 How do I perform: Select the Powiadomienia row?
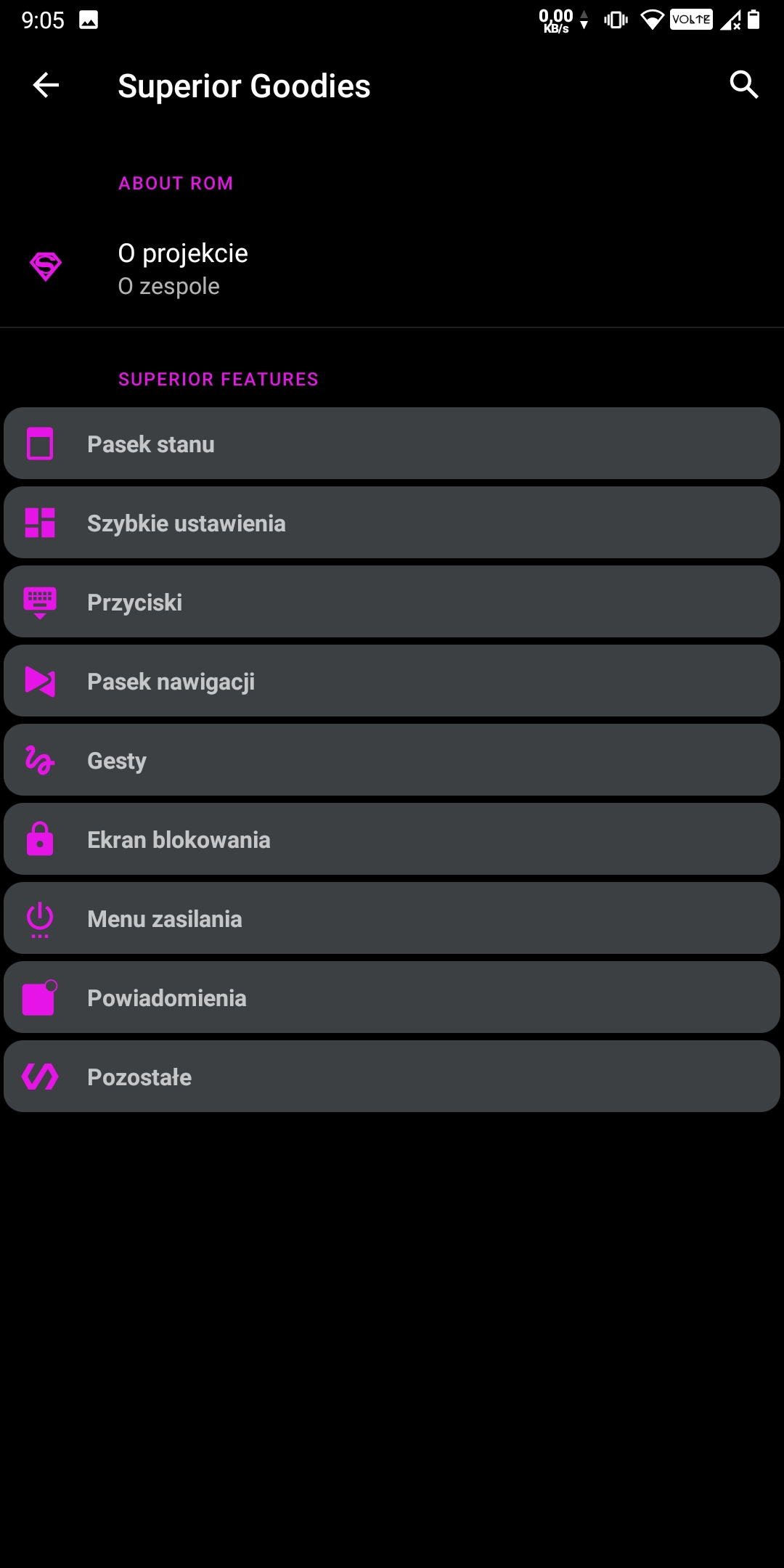(392, 997)
